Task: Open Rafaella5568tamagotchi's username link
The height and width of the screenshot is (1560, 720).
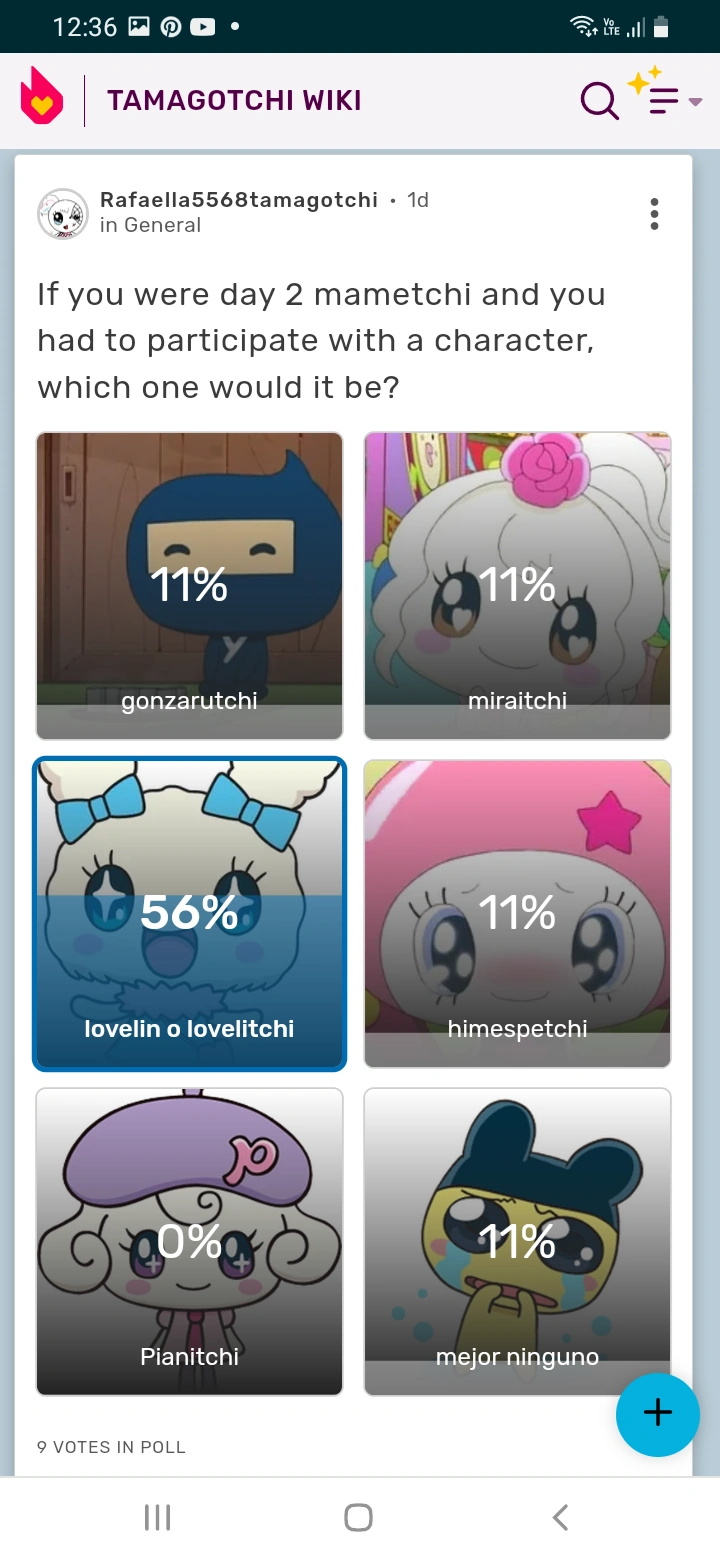Action: [x=239, y=200]
